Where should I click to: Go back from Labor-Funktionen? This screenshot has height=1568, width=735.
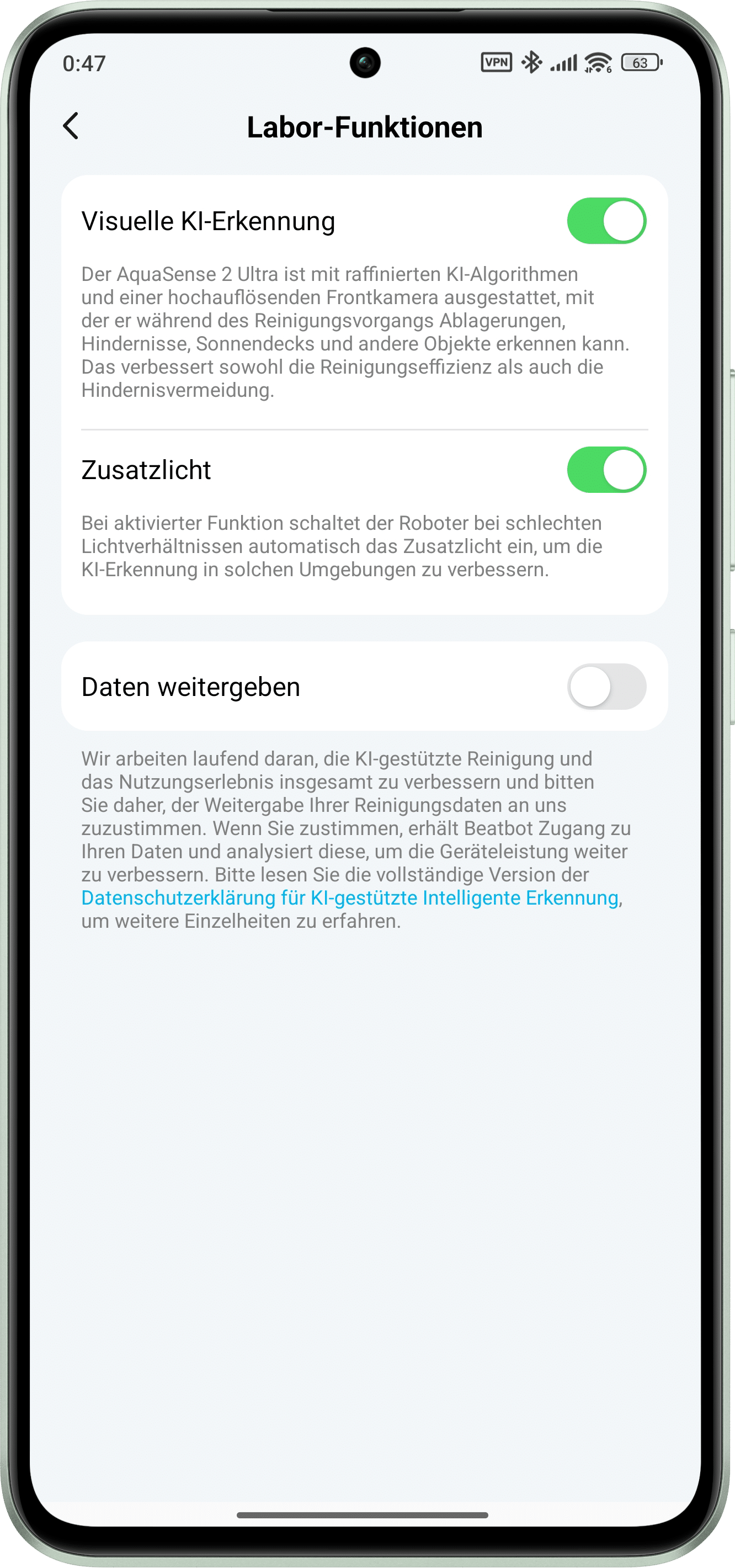point(71,126)
